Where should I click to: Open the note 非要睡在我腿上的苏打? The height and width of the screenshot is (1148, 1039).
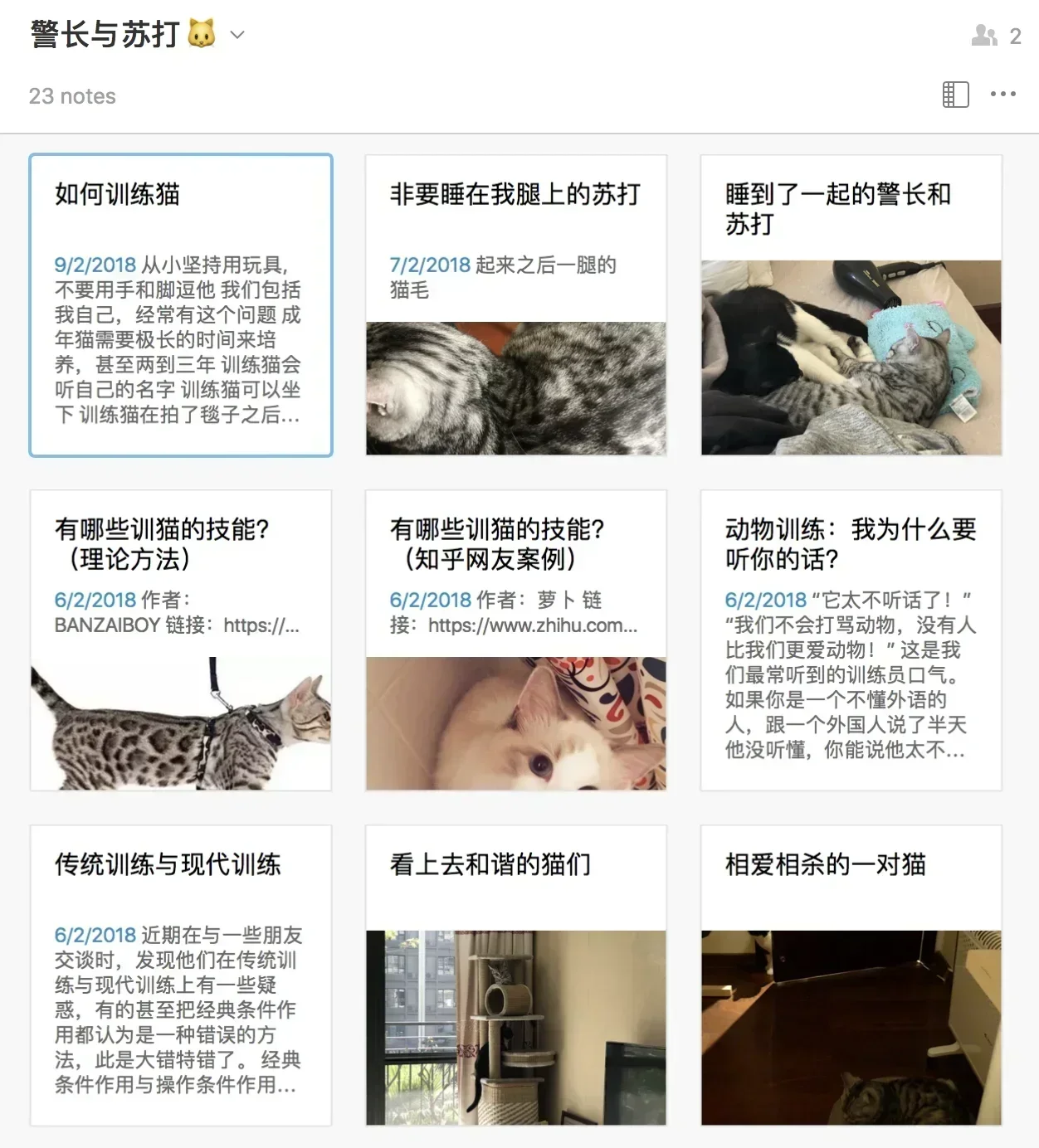(515, 305)
